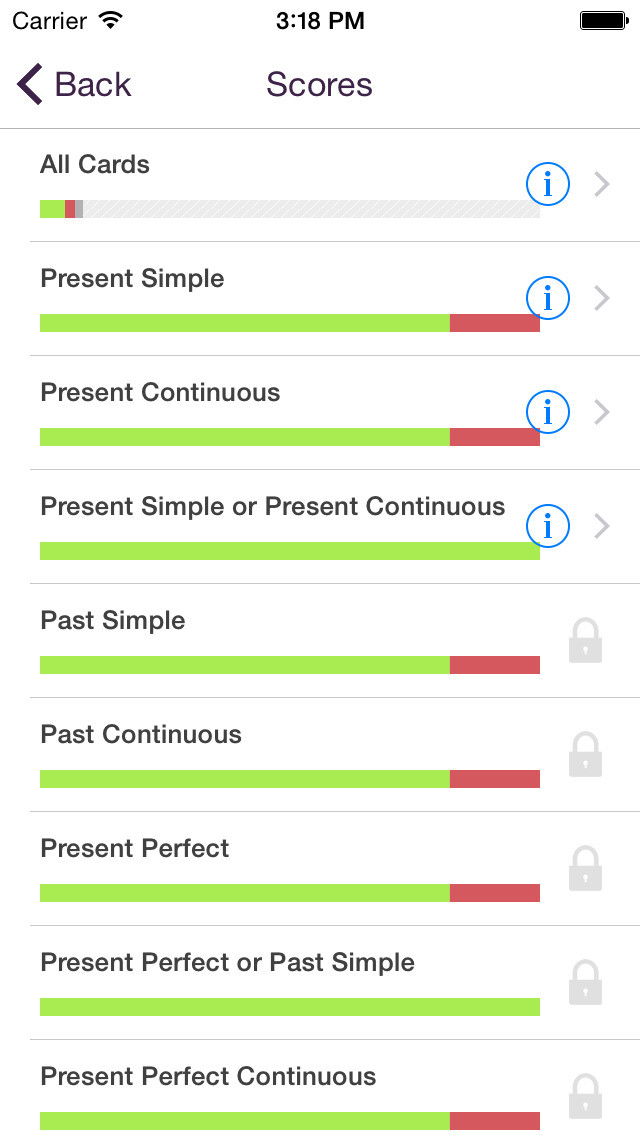
Task: Open the Present Continuous row
Action: pyautogui.click(x=320, y=412)
